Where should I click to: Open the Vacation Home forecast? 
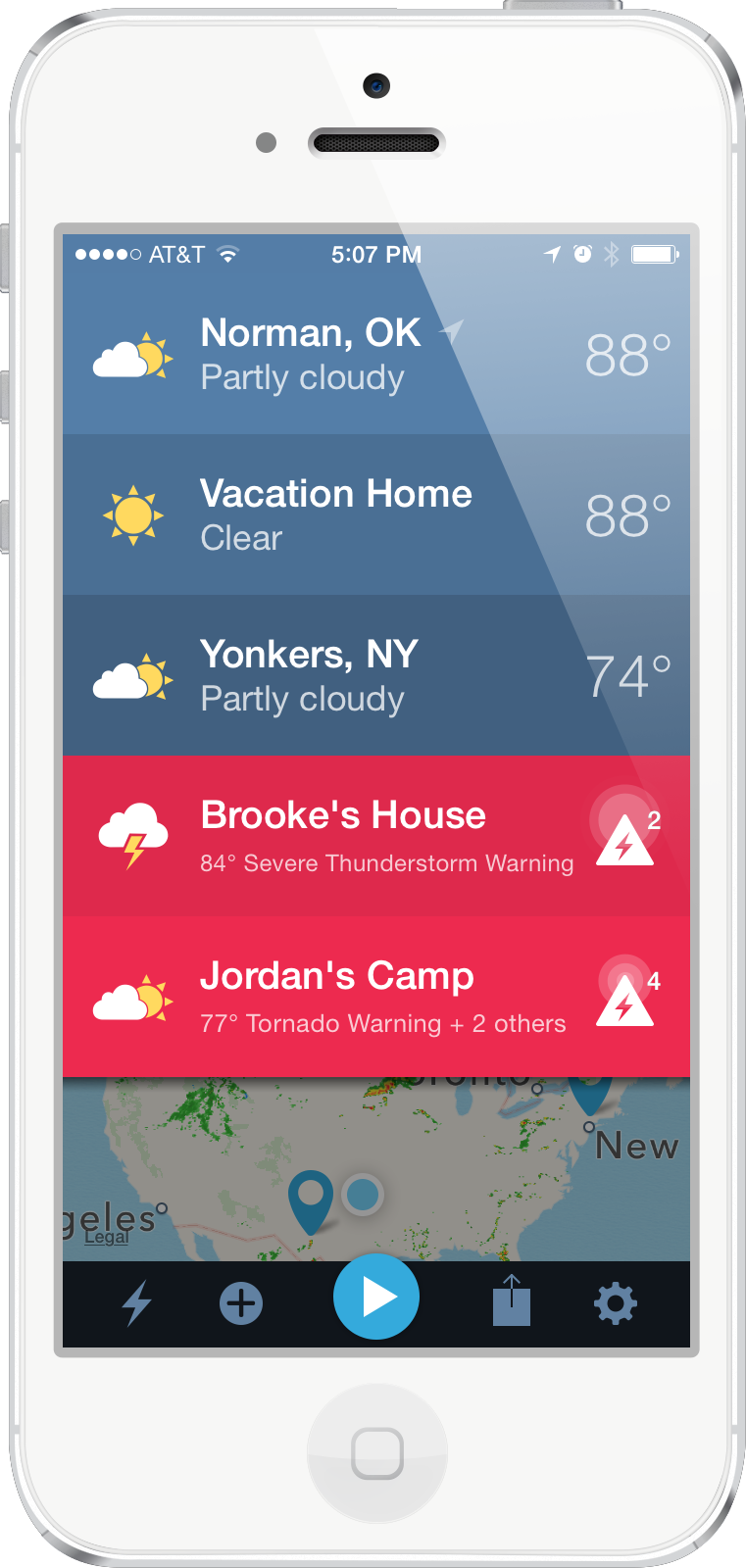pyautogui.click(x=376, y=514)
